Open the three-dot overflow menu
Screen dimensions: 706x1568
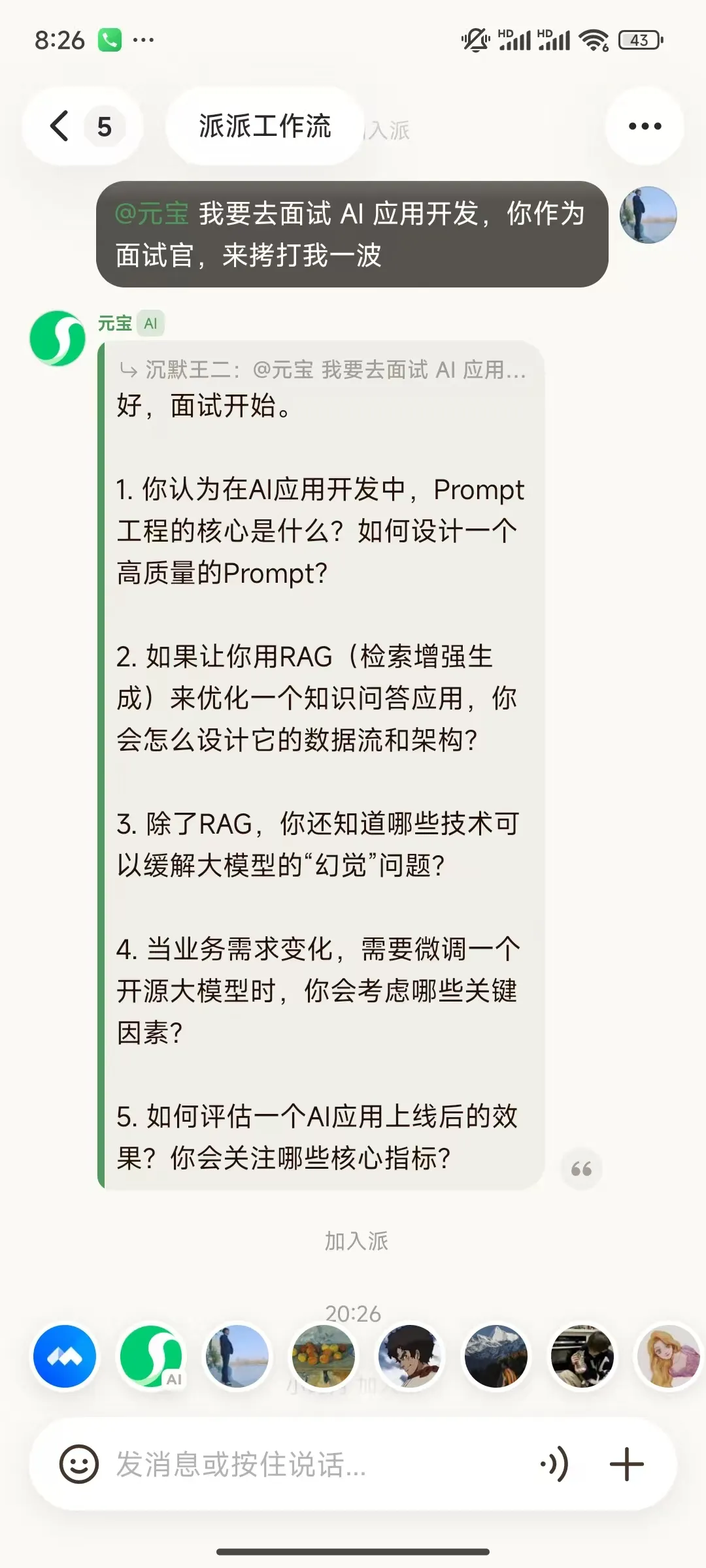point(645,126)
